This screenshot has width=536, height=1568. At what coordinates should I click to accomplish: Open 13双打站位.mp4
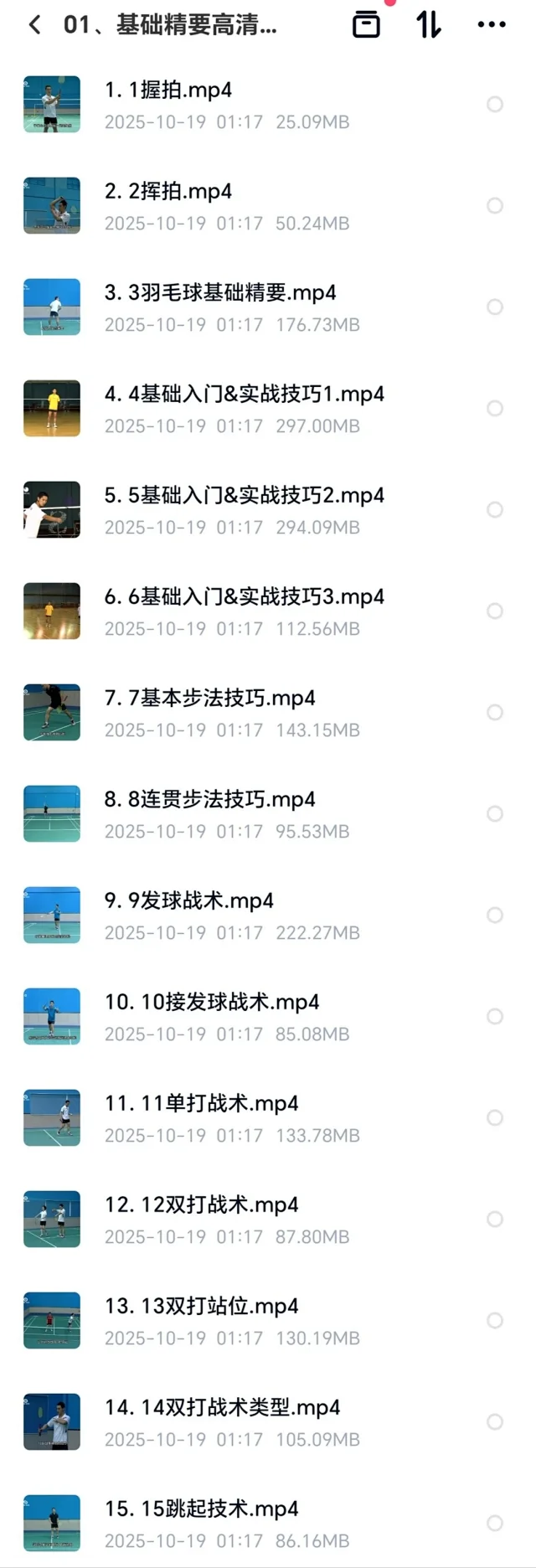pos(201,1307)
